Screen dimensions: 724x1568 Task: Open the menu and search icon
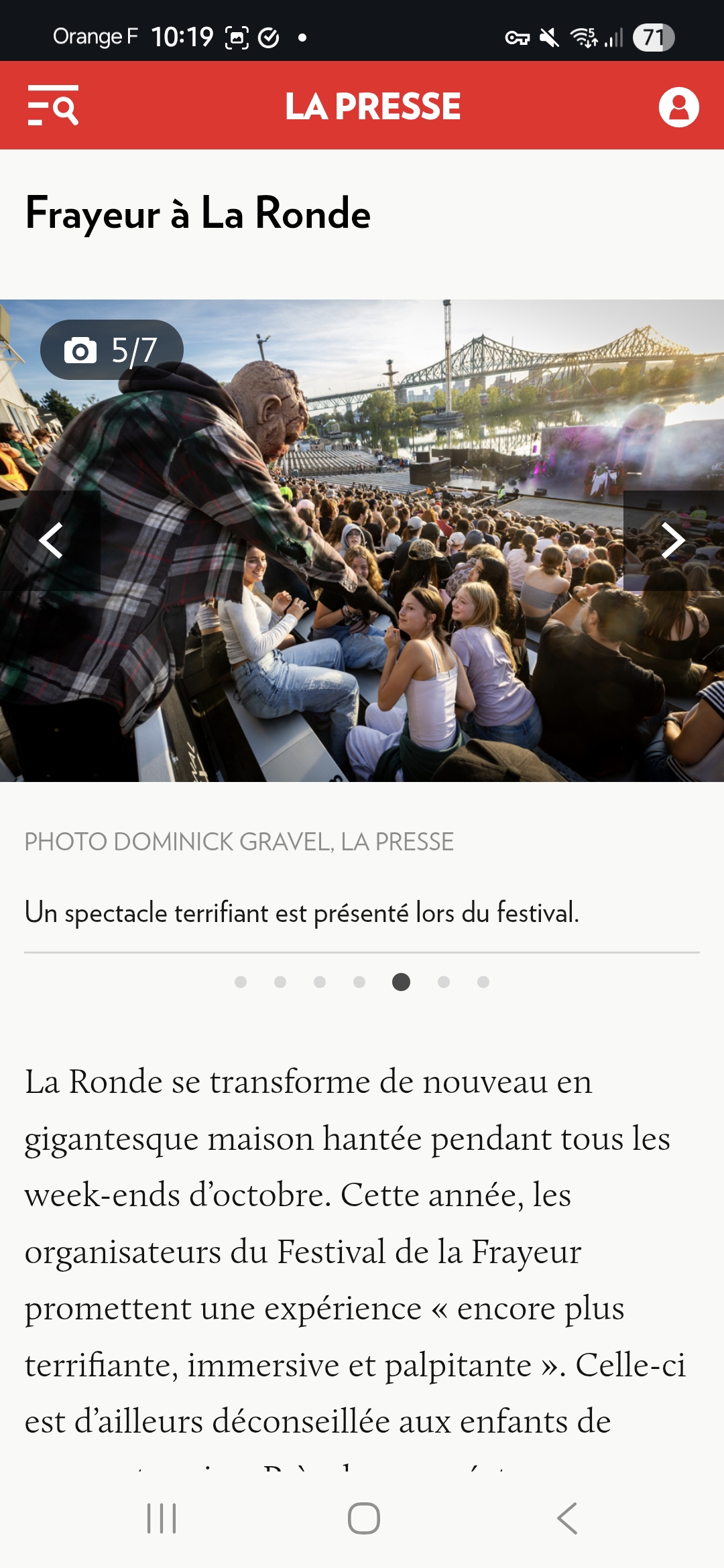coord(53,105)
